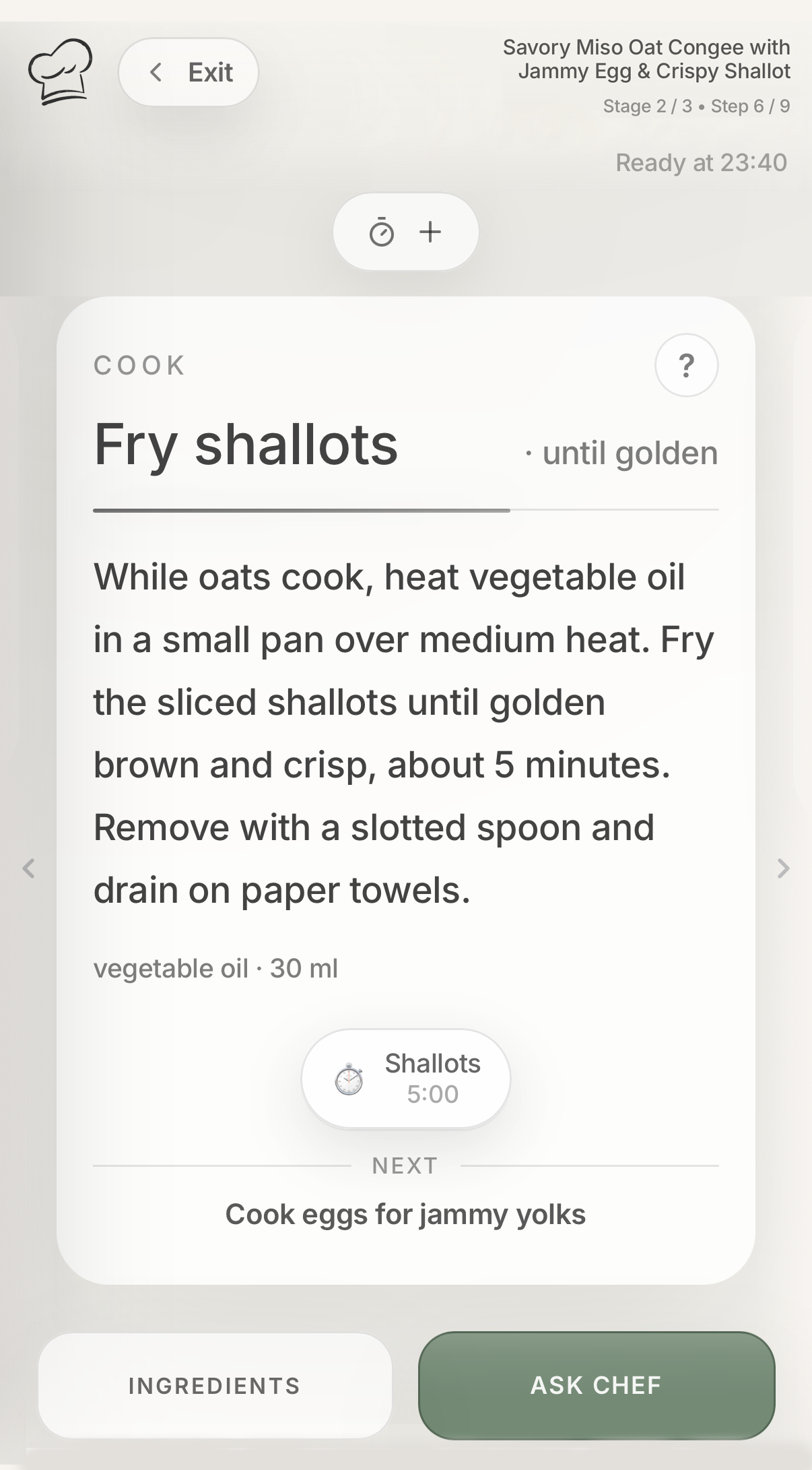
Task: Advance to the next step with the right chevron
Action: 783,869
